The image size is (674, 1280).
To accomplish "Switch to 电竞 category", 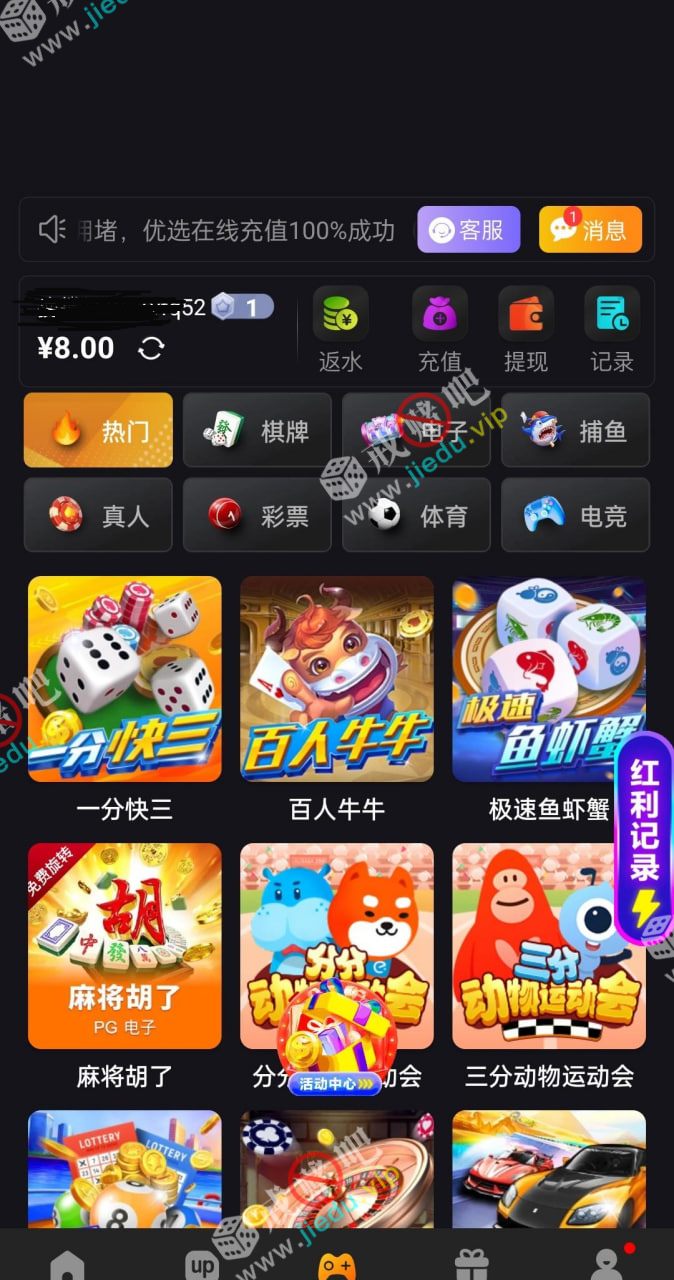I will [575, 516].
